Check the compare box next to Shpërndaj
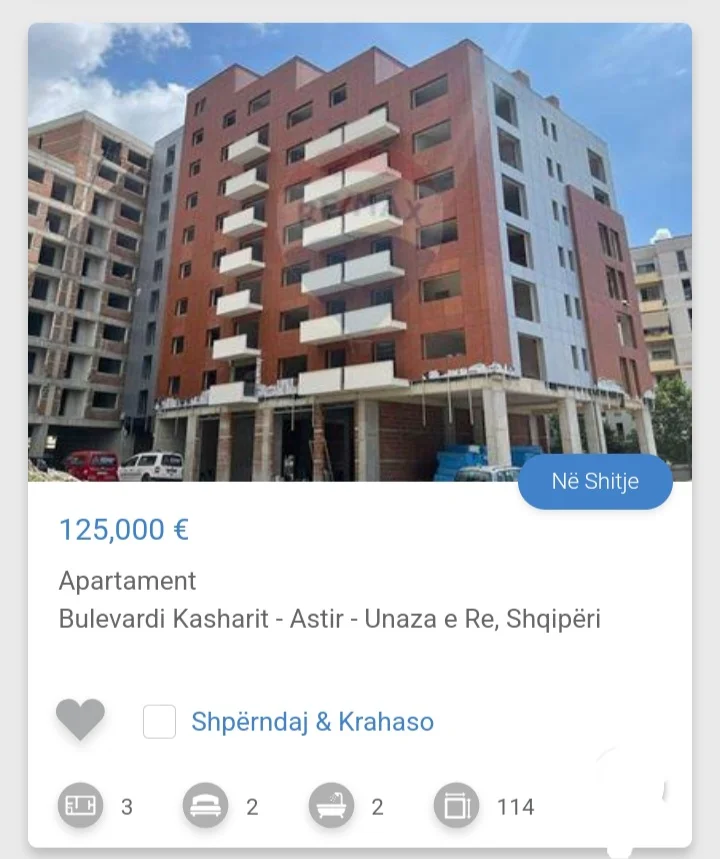The width and height of the screenshot is (720, 859). click(160, 721)
